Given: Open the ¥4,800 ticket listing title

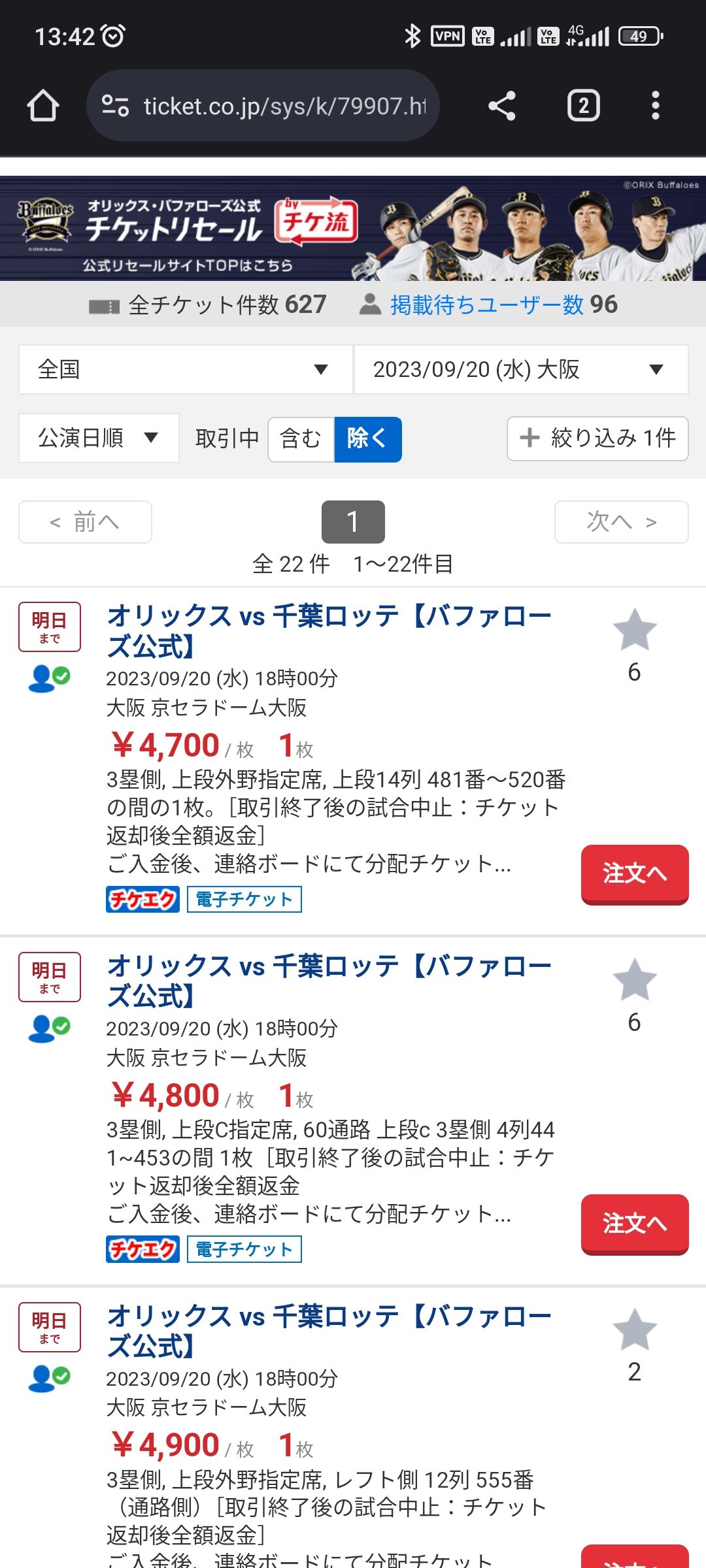Looking at the screenshot, I should click(x=329, y=981).
